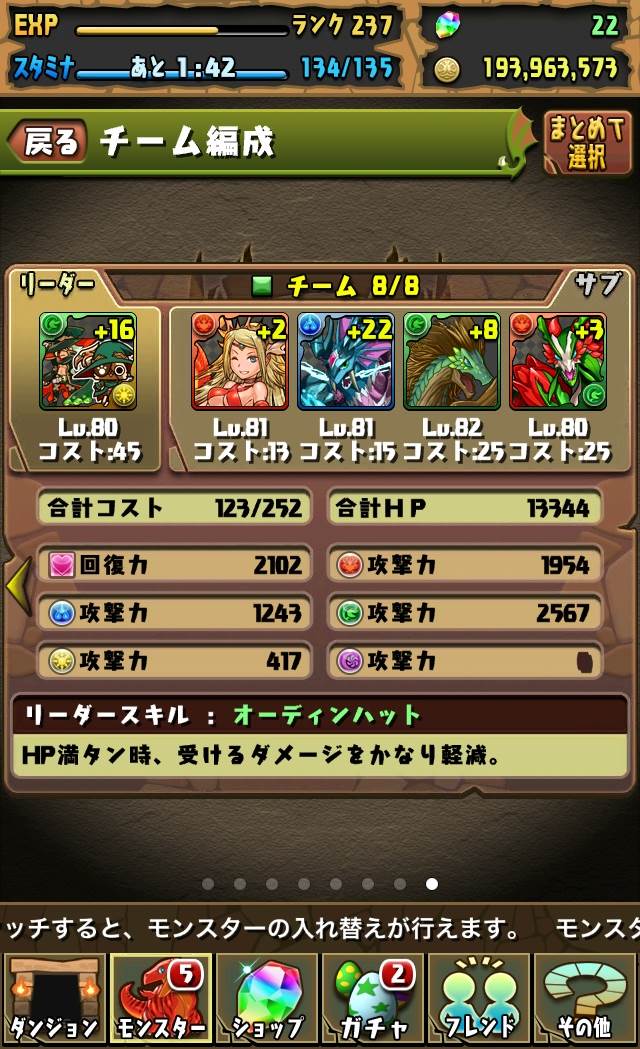The image size is (640, 1049).
Task: Switch to the モンスター tab
Action: [x=161, y=999]
